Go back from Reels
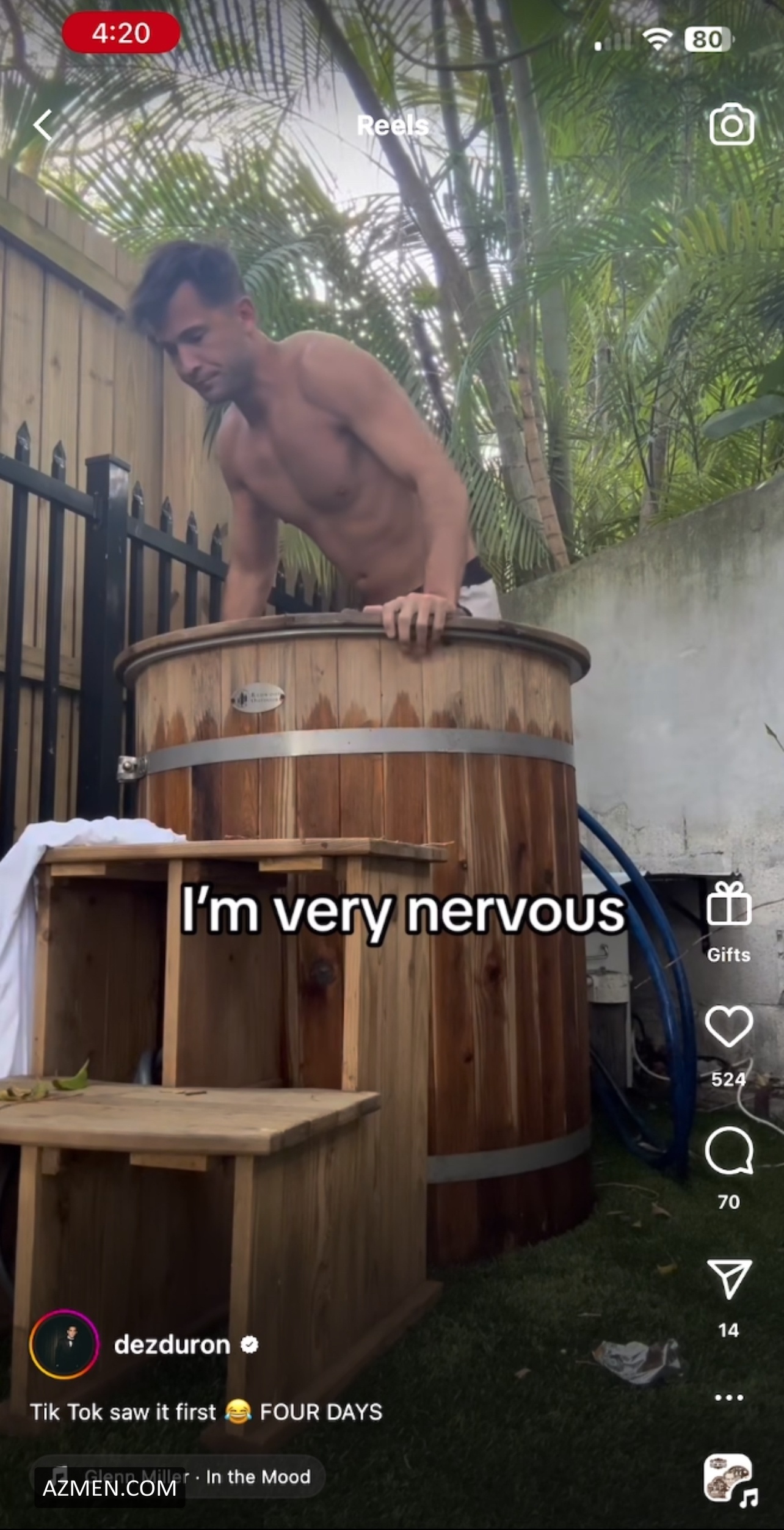Image resolution: width=784 pixels, height=1530 pixels. (x=43, y=126)
